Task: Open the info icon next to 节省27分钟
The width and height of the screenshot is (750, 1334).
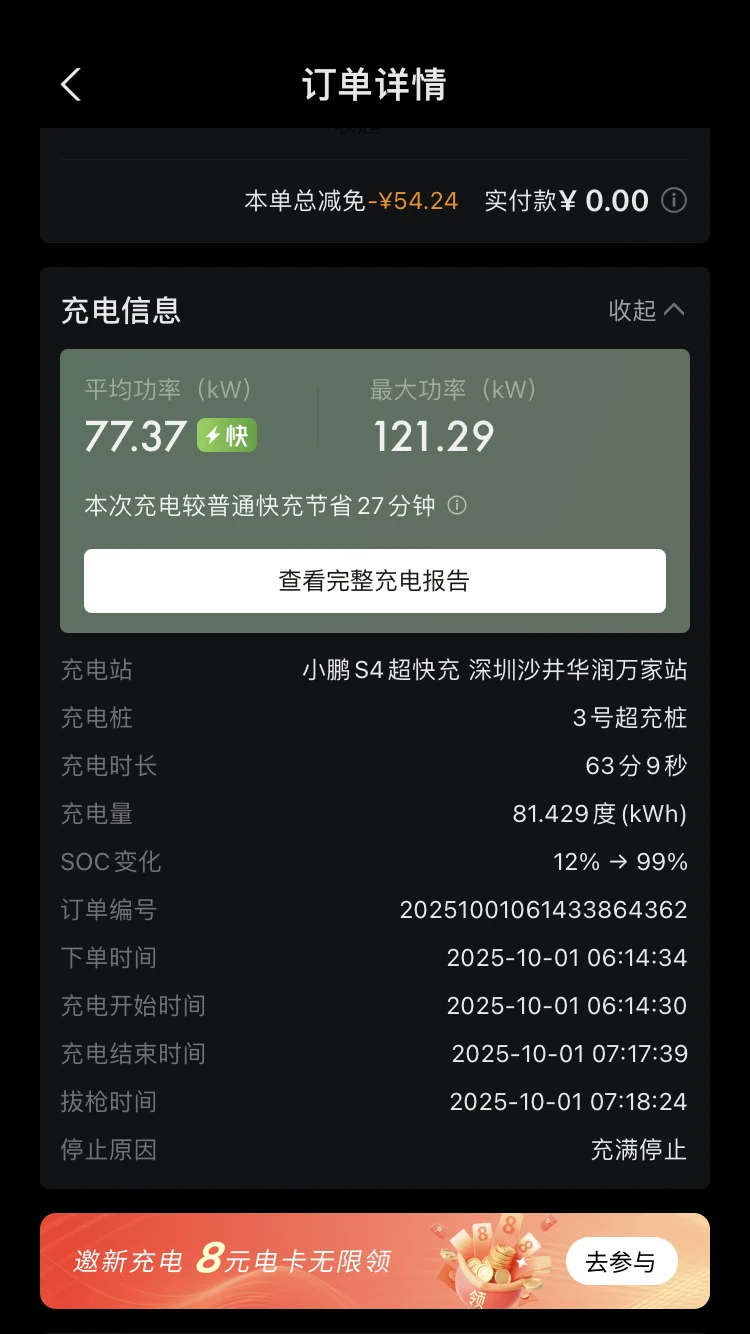Action: (457, 505)
